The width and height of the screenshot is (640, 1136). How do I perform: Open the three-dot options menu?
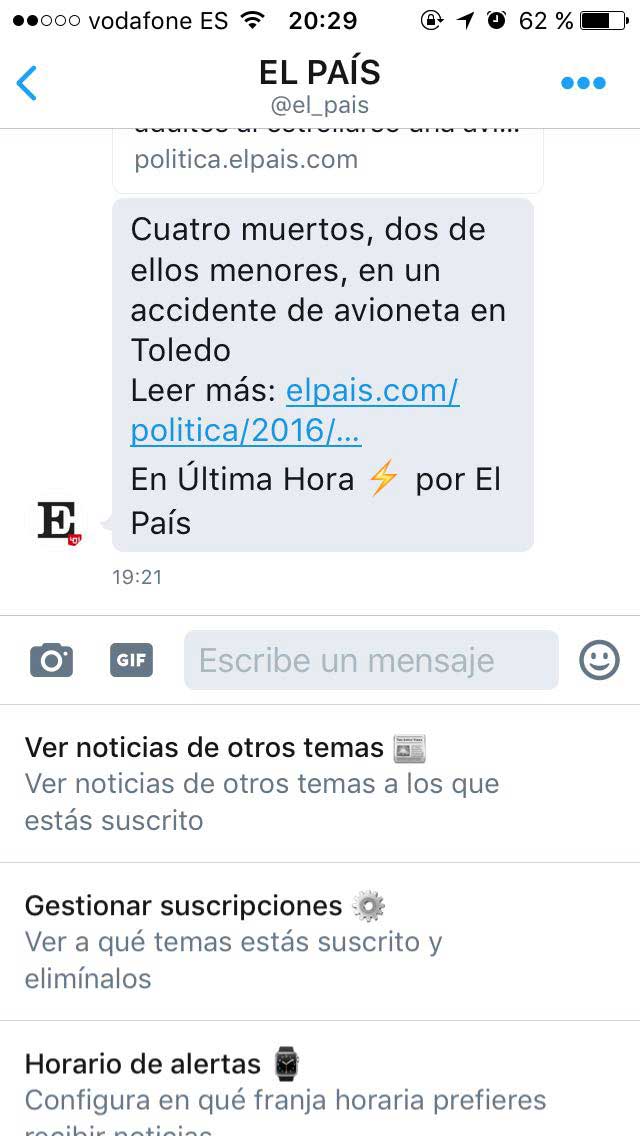coord(583,83)
